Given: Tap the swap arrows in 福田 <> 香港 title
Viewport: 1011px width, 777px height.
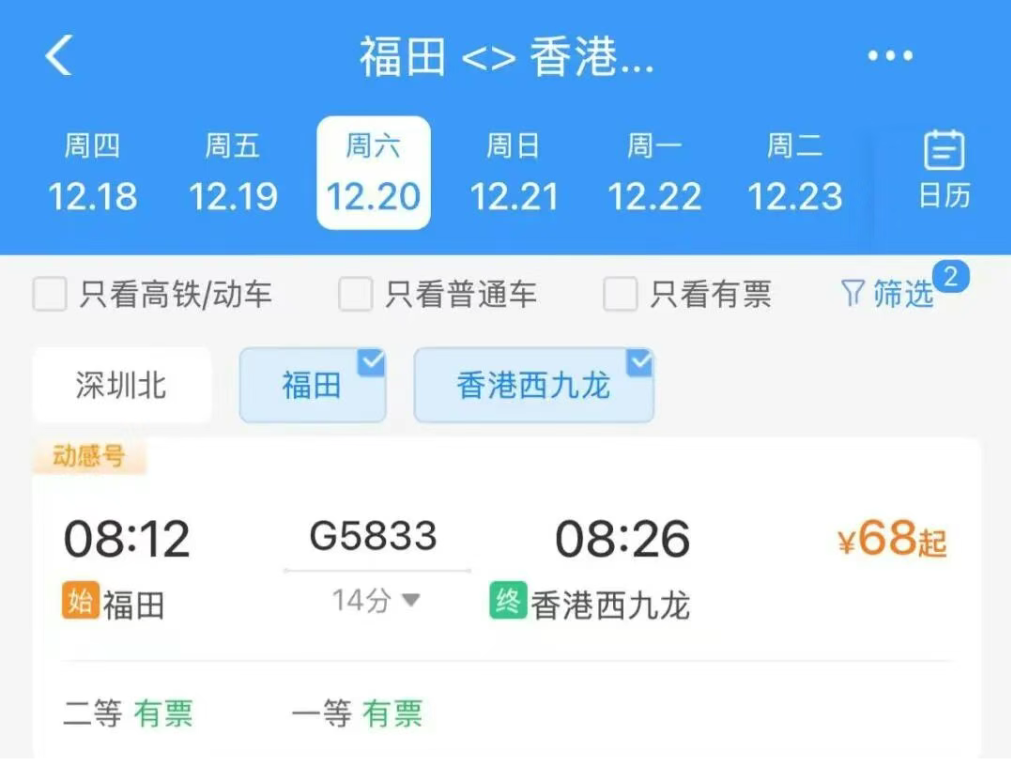Looking at the screenshot, I should pos(490,58).
